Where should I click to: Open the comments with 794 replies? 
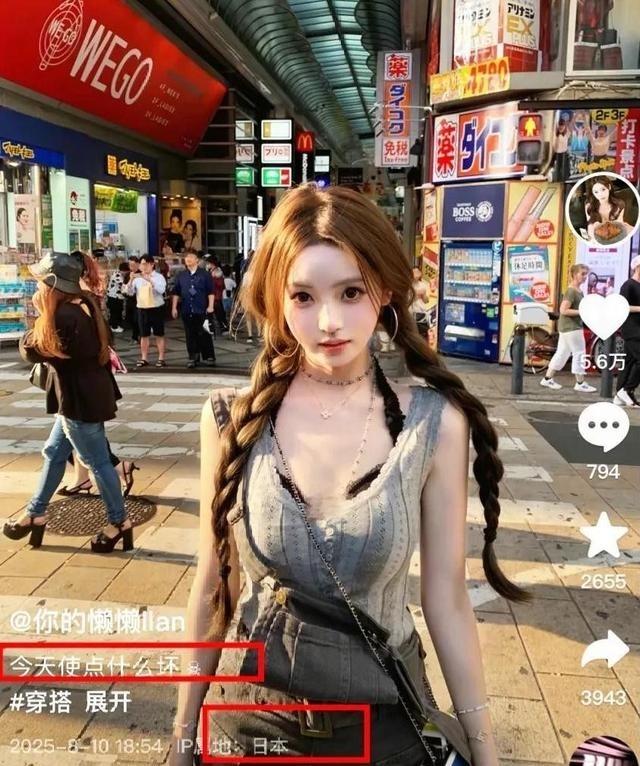(604, 428)
